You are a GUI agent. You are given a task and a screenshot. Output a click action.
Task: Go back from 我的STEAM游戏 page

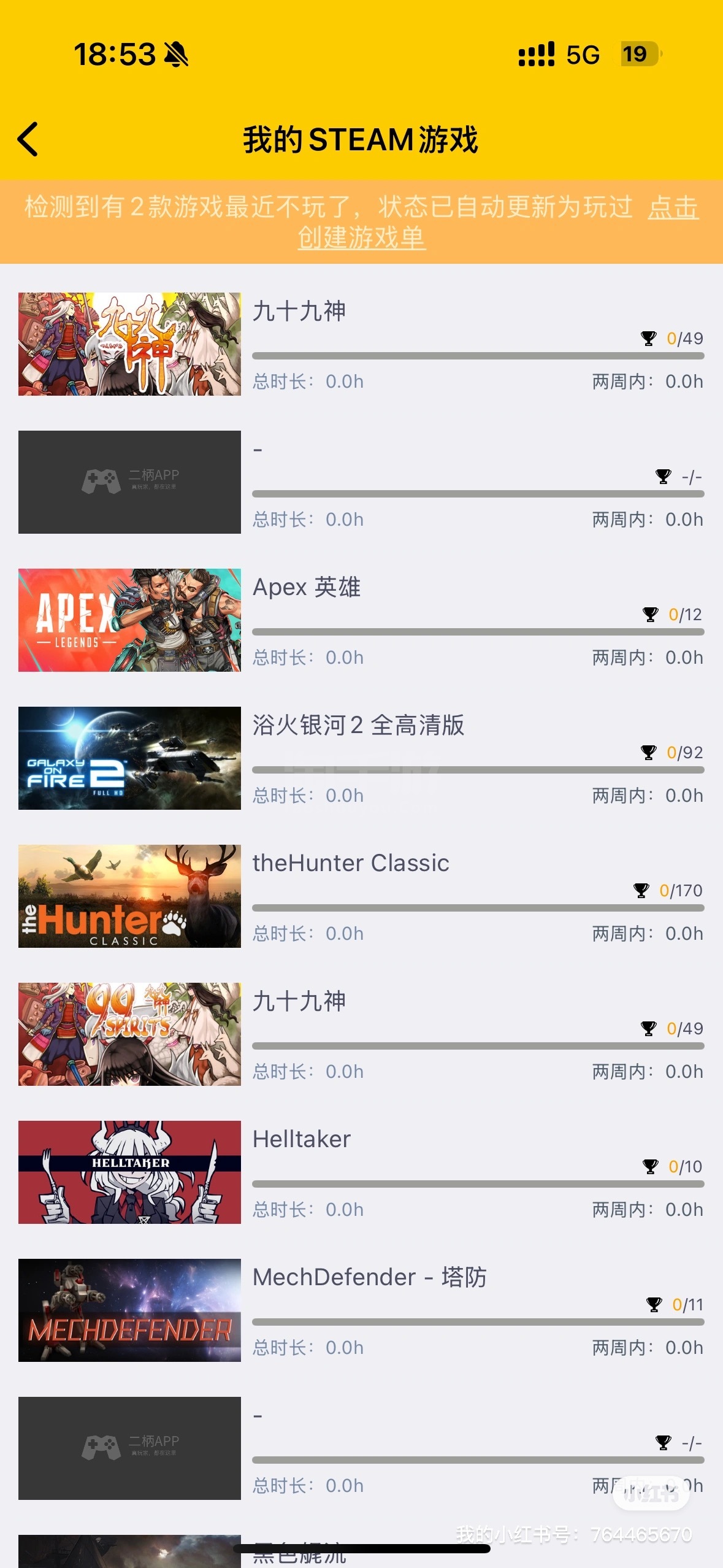pyautogui.click(x=28, y=139)
